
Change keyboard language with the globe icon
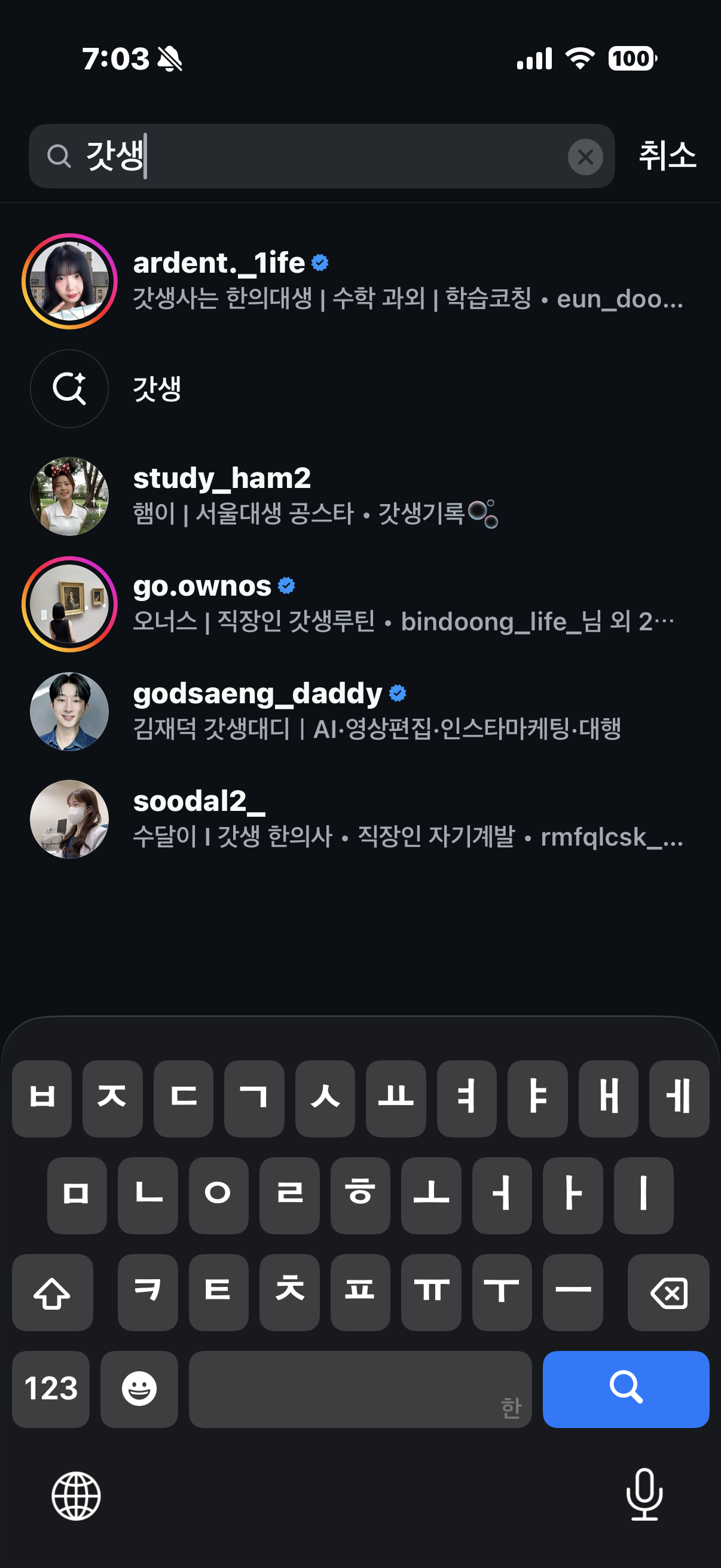[76, 1496]
